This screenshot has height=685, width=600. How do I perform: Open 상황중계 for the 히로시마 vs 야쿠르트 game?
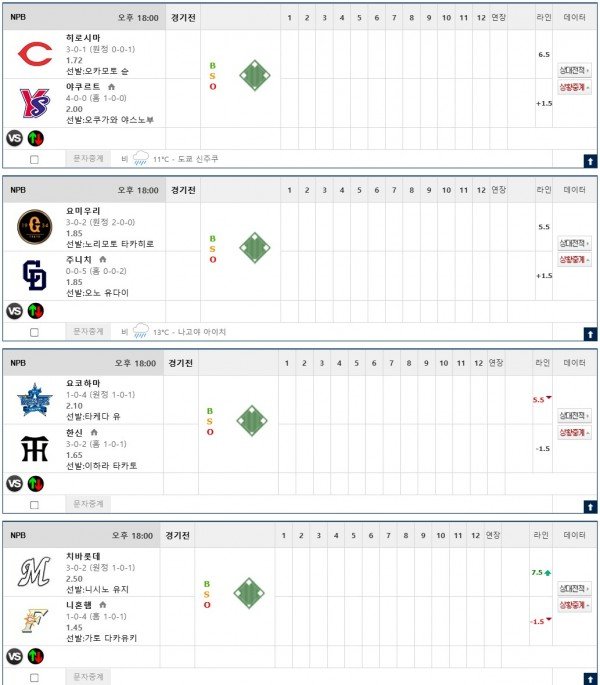tap(574, 88)
